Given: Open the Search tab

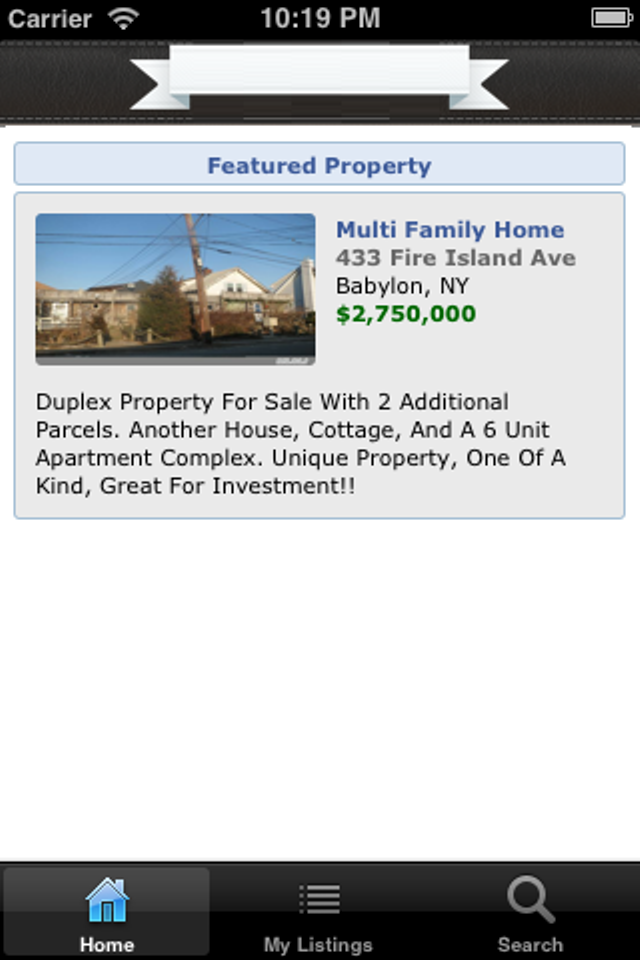Looking at the screenshot, I should (530, 912).
